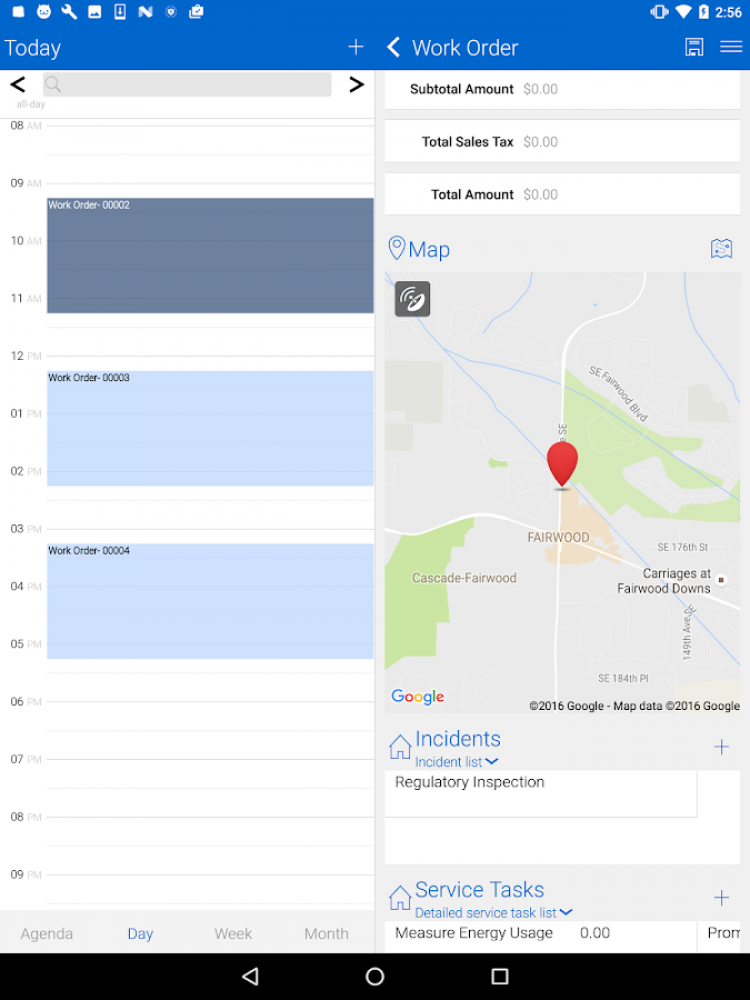Switch to the Month view

(x=326, y=933)
